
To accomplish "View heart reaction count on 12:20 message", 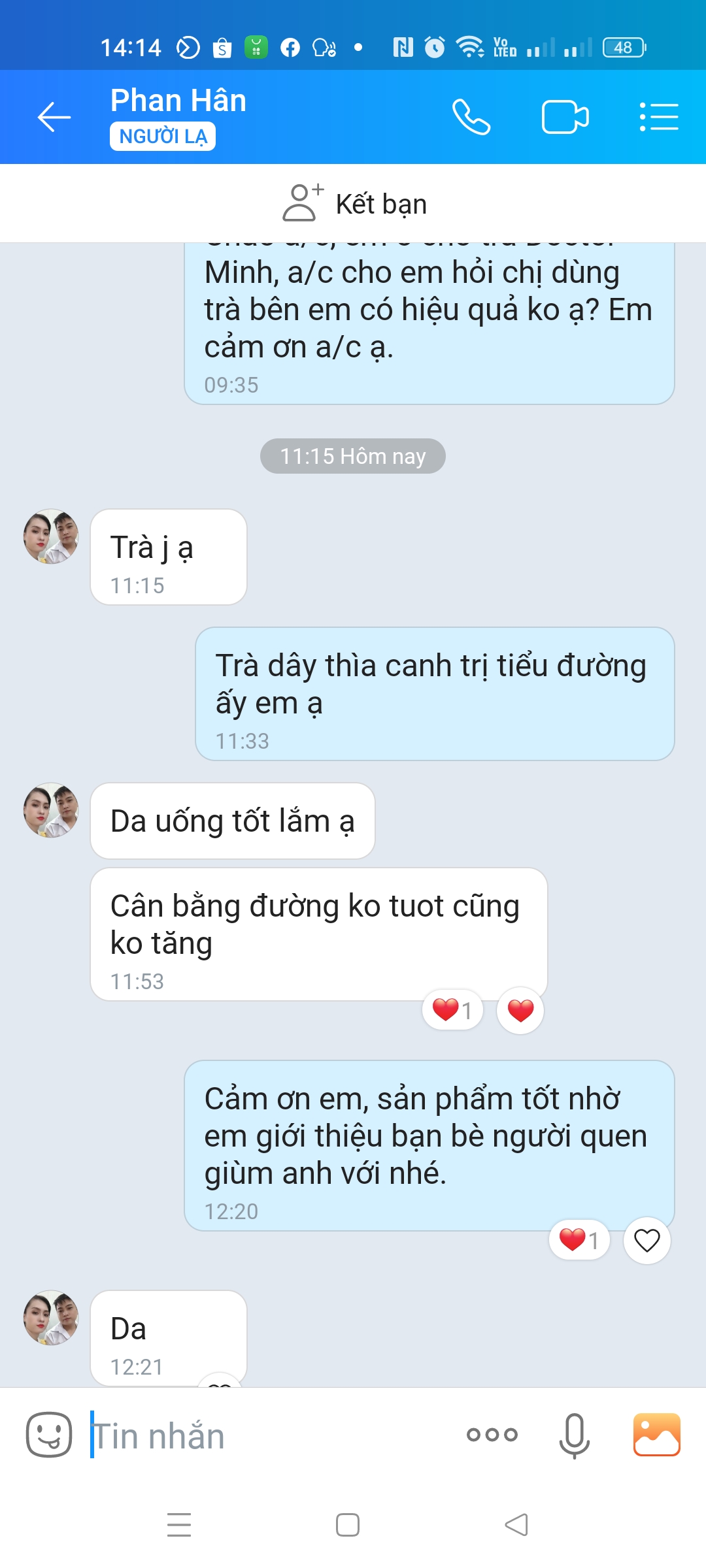I will click(579, 1240).
